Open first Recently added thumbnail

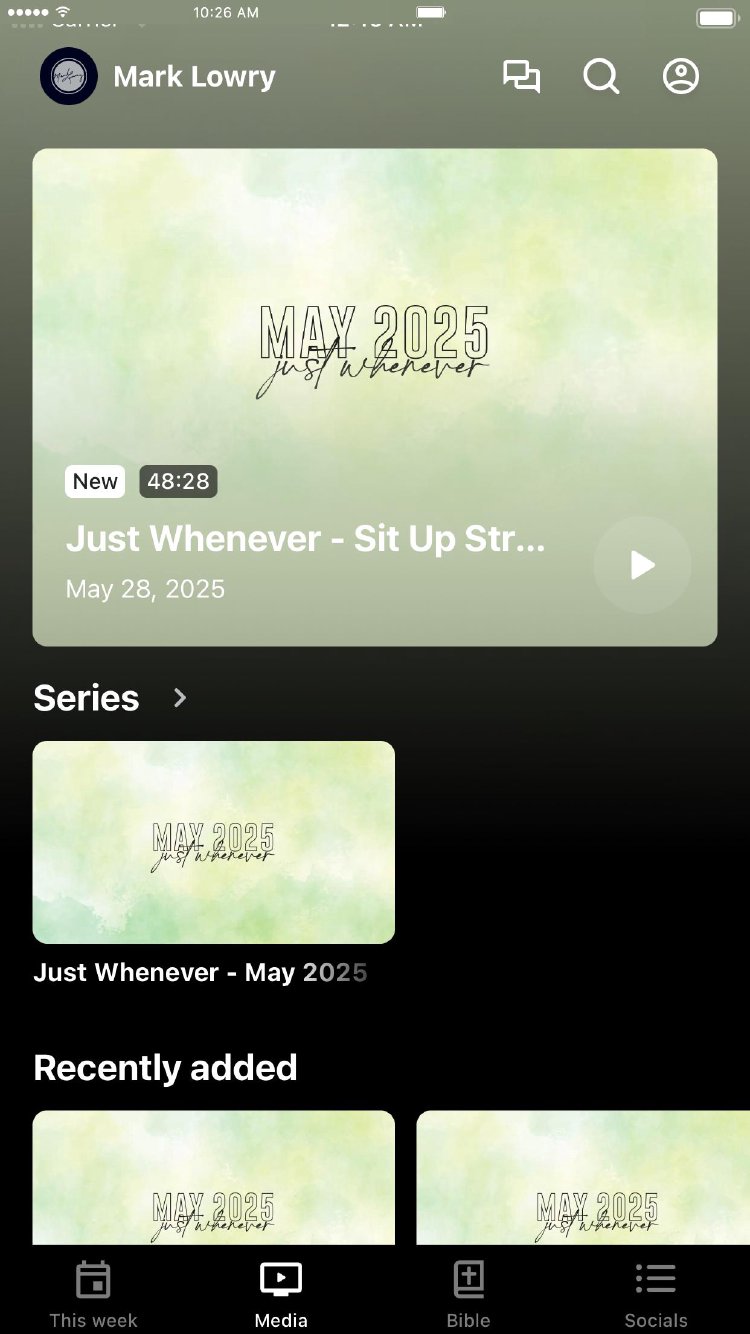pyautogui.click(x=213, y=1177)
